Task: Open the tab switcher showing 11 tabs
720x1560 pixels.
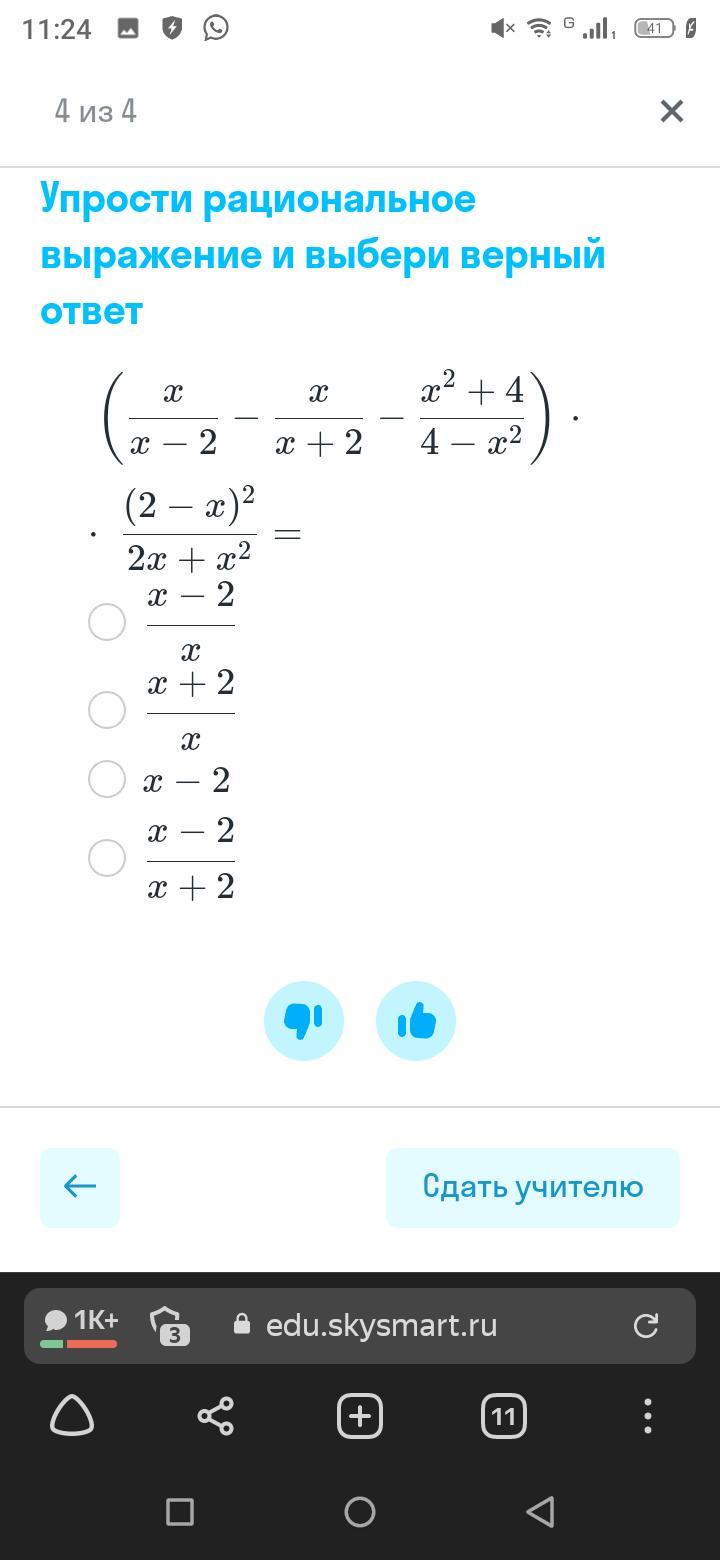Action: [504, 1416]
